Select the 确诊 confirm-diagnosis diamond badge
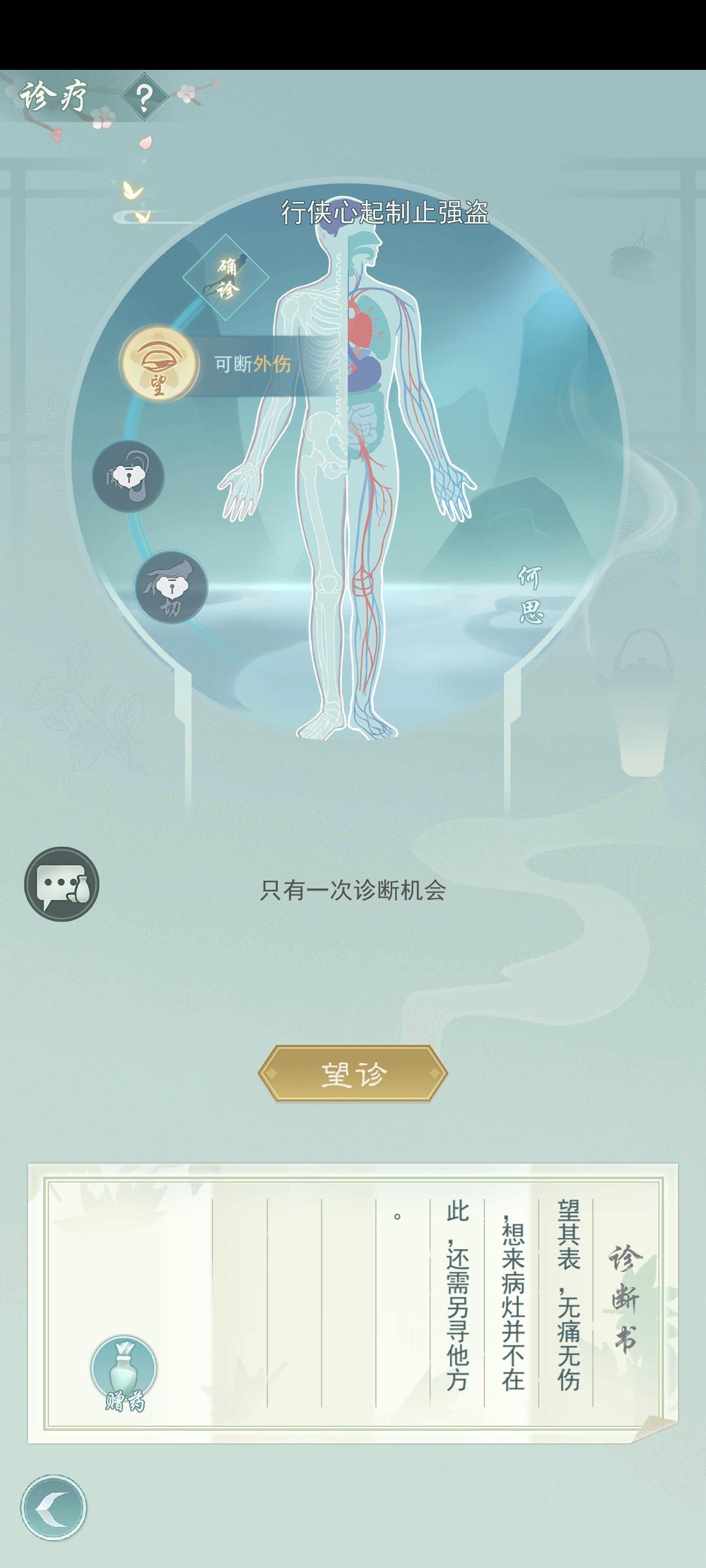706x1568 pixels. pyautogui.click(x=226, y=278)
